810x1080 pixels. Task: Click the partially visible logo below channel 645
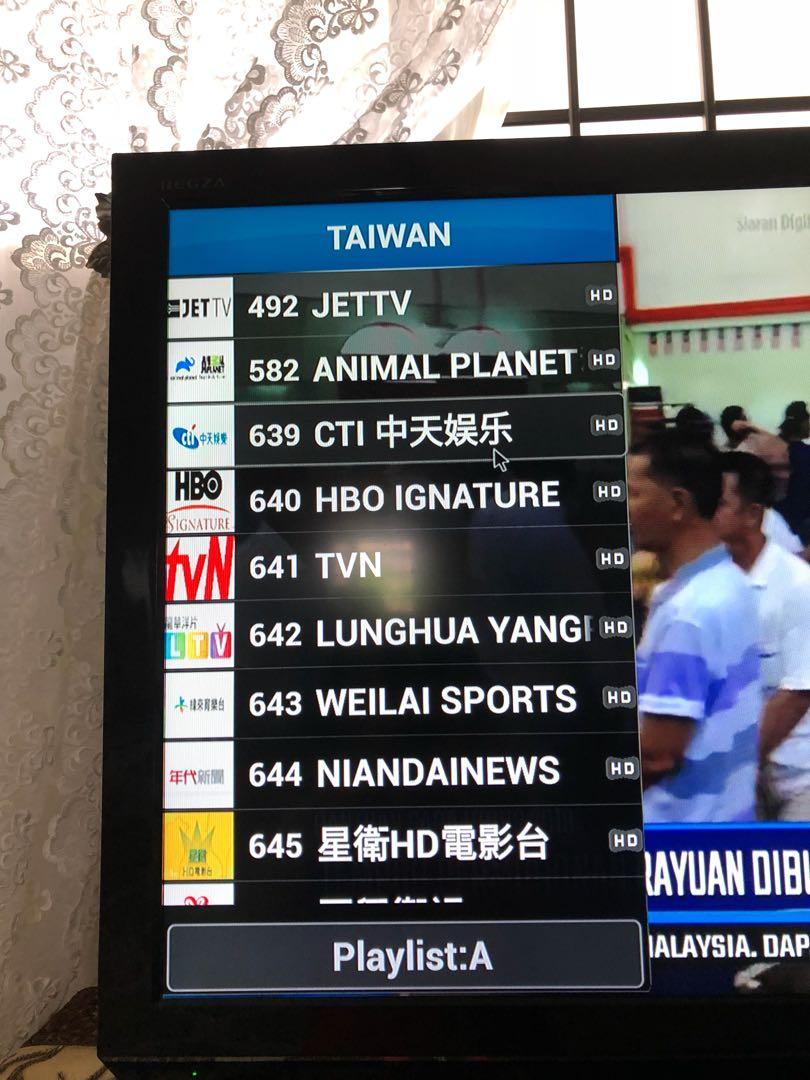coord(198,900)
